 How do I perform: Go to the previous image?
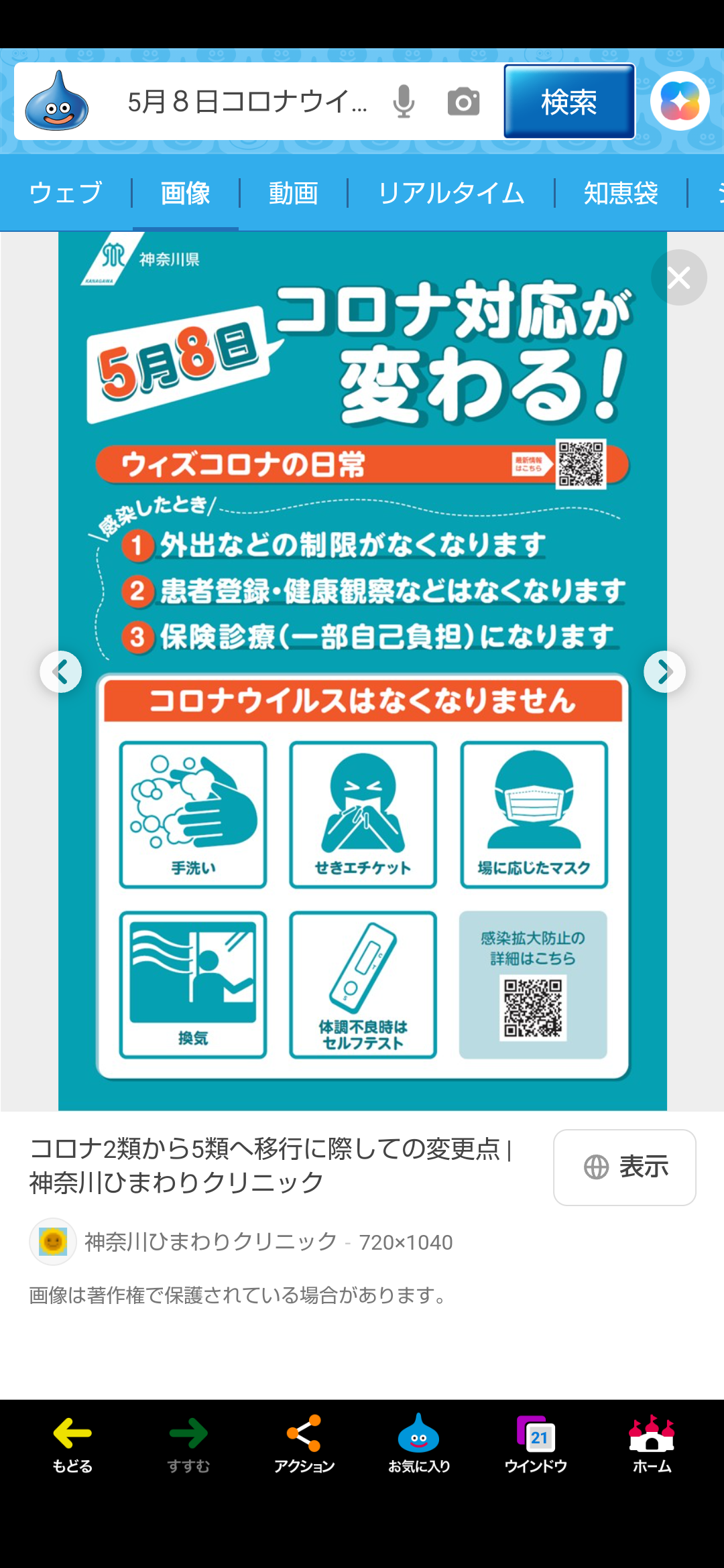point(61,671)
